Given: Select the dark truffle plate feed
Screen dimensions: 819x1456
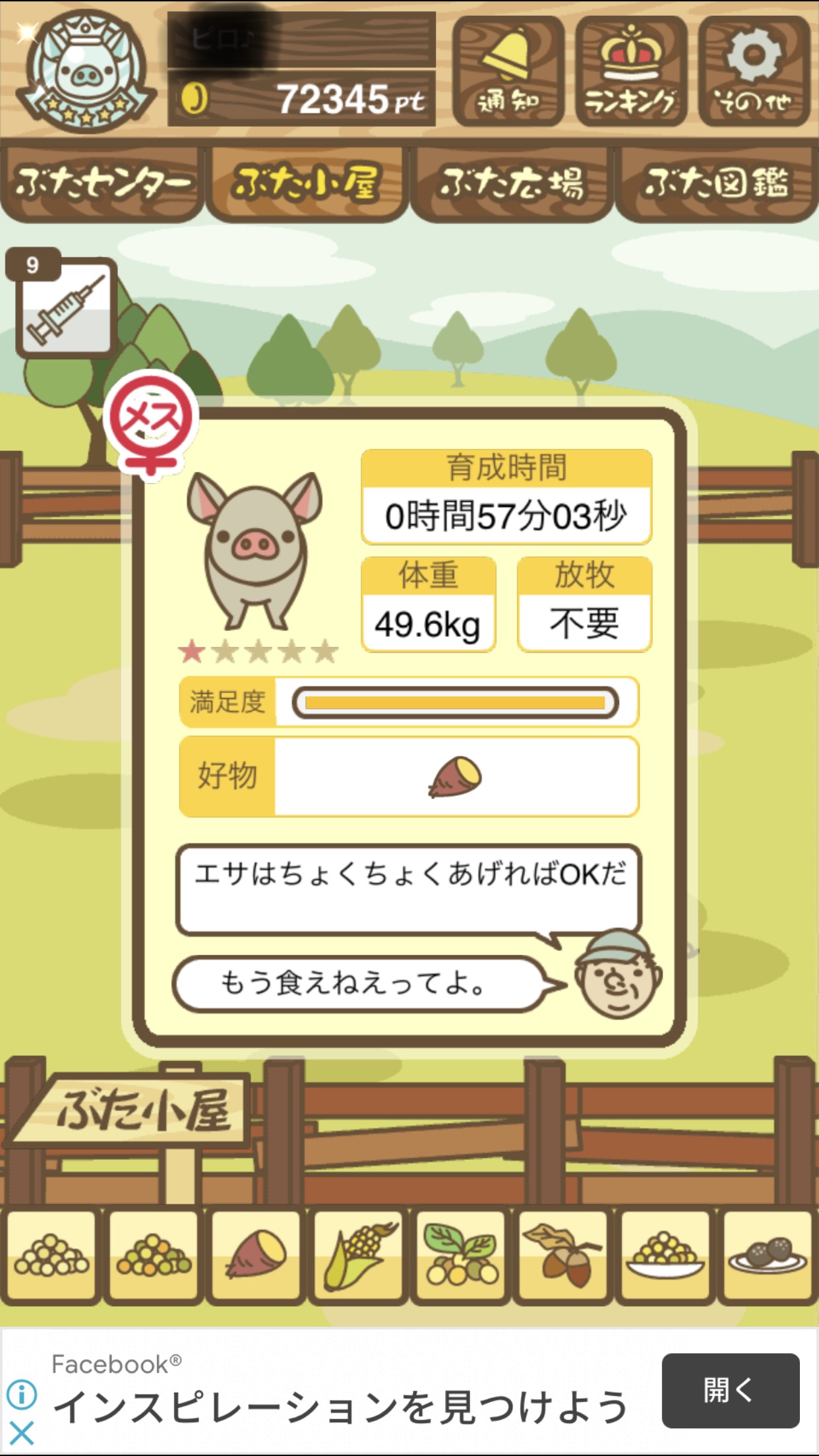Looking at the screenshot, I should coord(768,1257).
